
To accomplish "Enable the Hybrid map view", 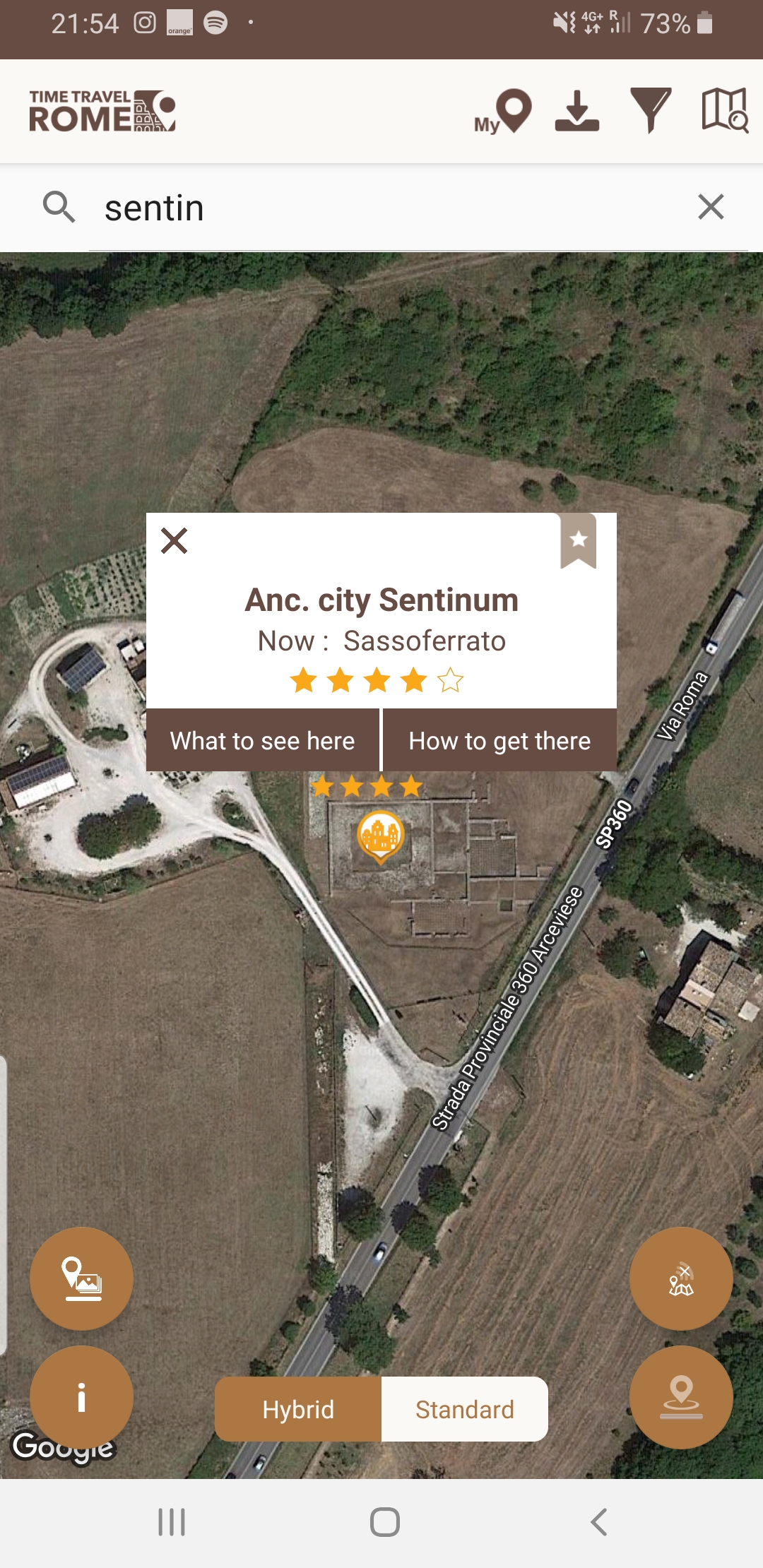I will pyautogui.click(x=297, y=1409).
